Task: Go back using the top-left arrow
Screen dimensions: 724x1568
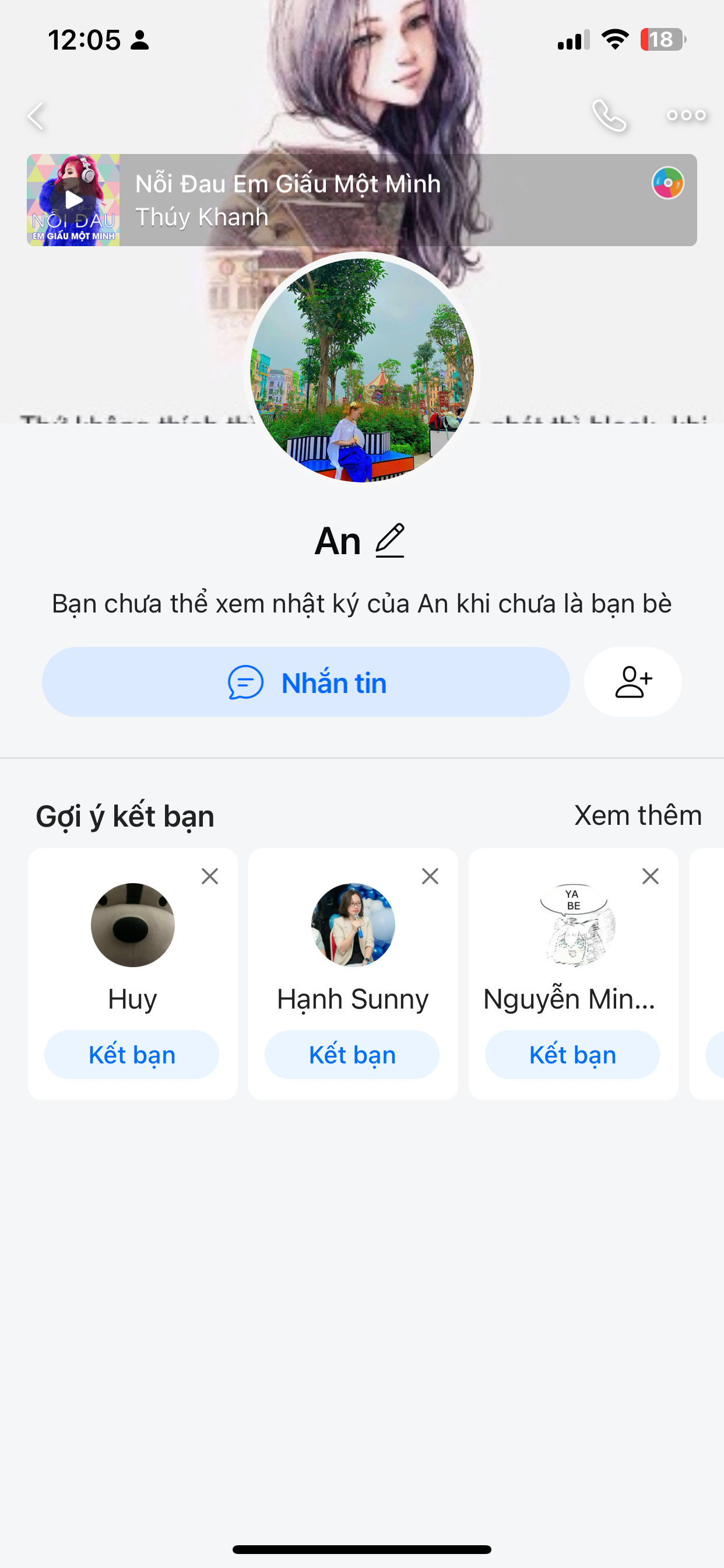Action: (x=37, y=116)
